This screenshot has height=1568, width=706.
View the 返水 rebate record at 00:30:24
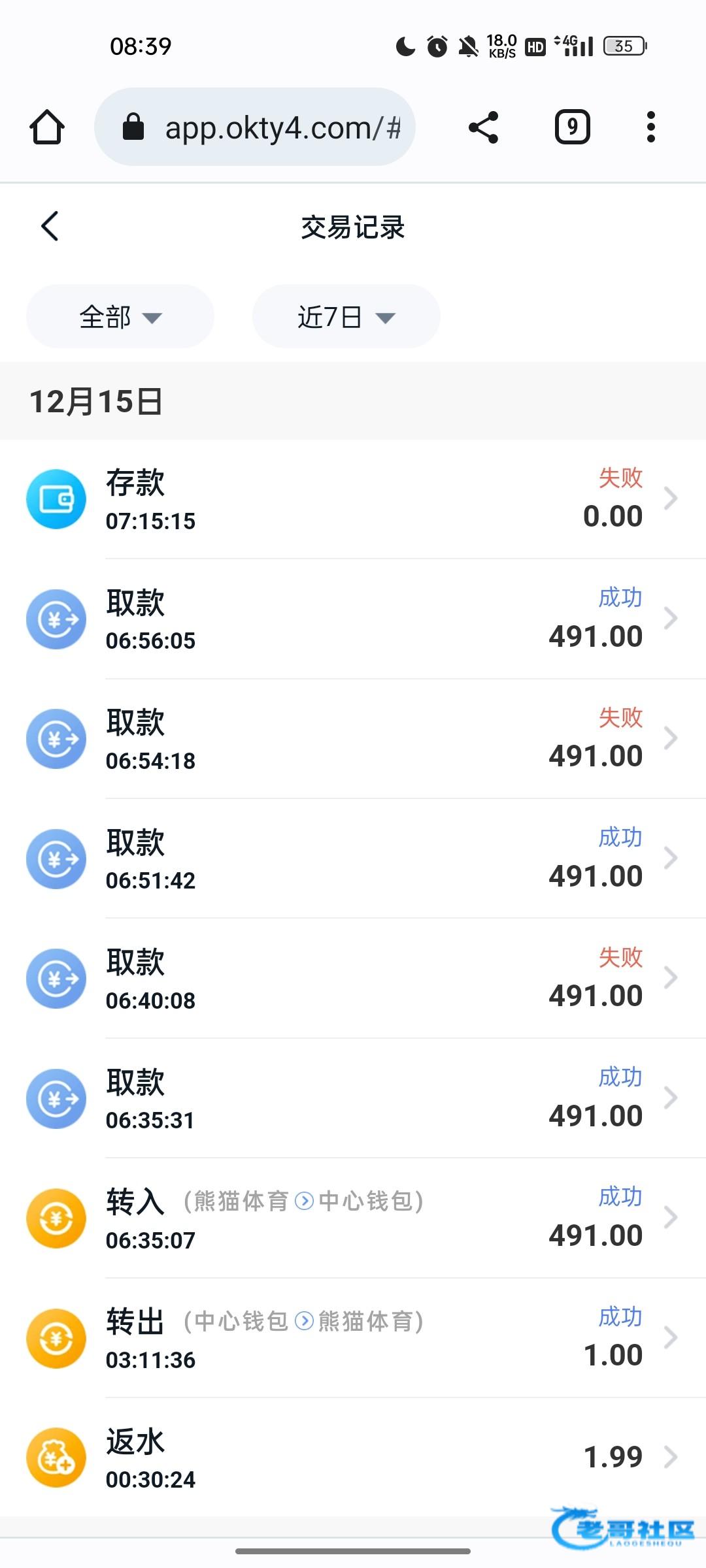click(x=353, y=1458)
